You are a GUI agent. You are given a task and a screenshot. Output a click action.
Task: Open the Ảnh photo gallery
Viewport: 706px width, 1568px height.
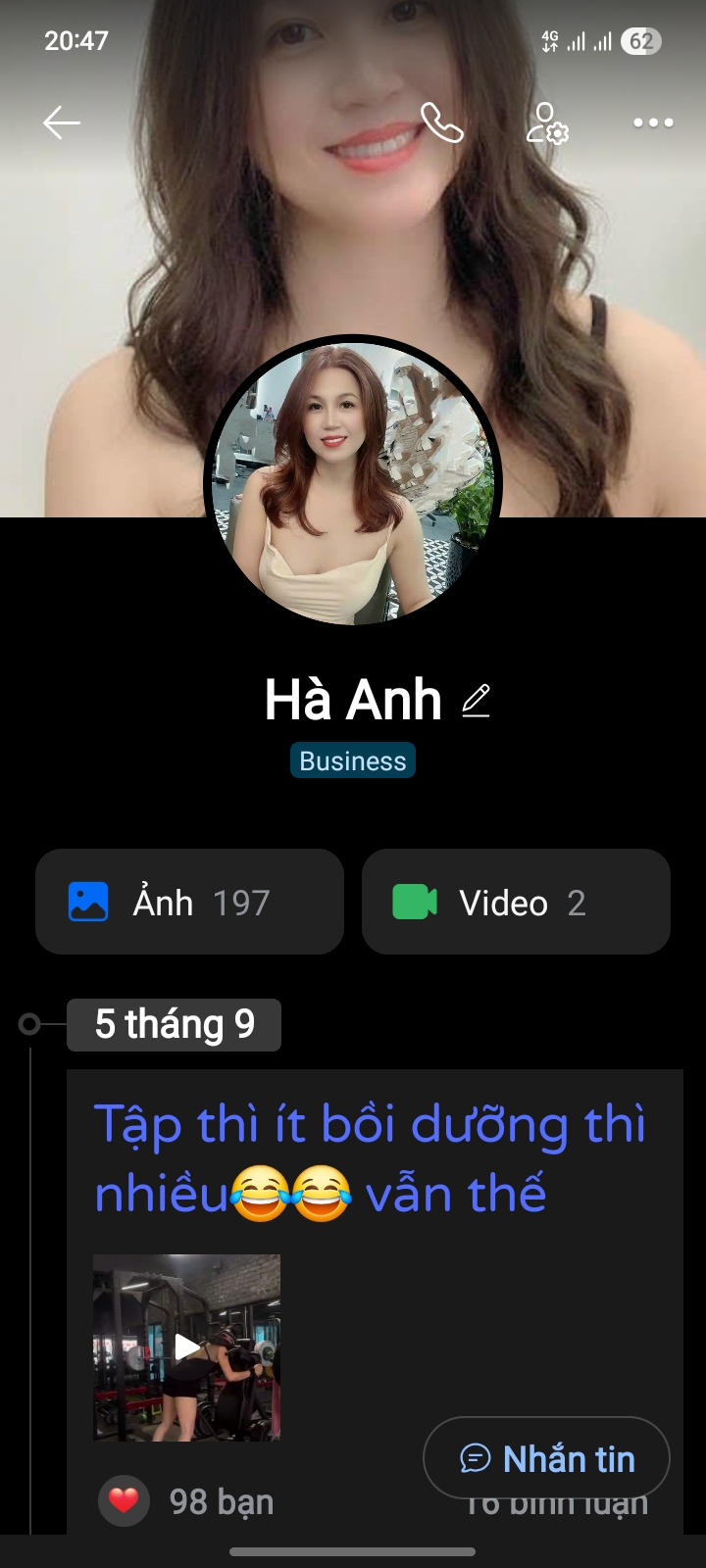point(189,902)
